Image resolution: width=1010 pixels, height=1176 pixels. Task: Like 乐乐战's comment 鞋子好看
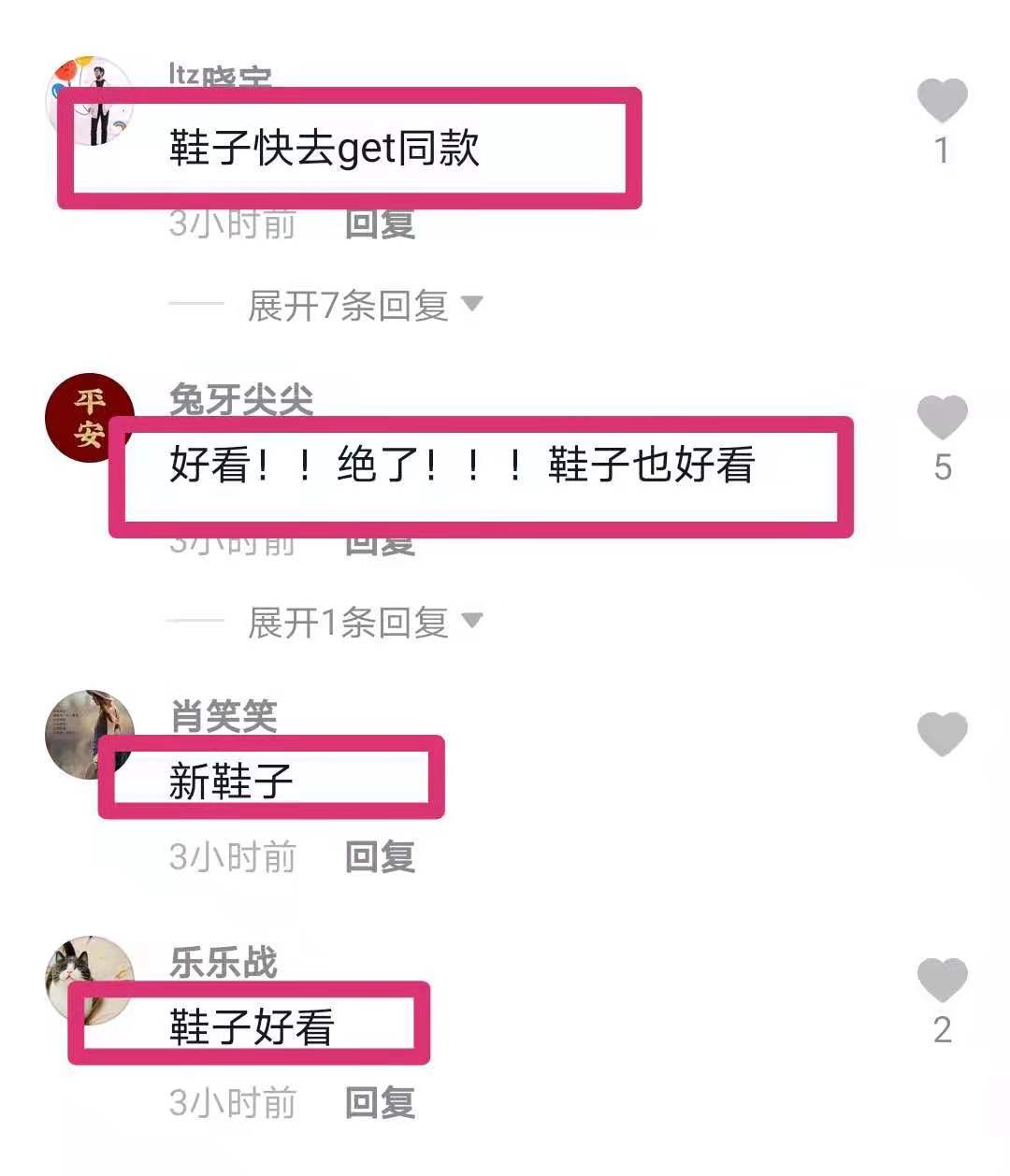[941, 980]
